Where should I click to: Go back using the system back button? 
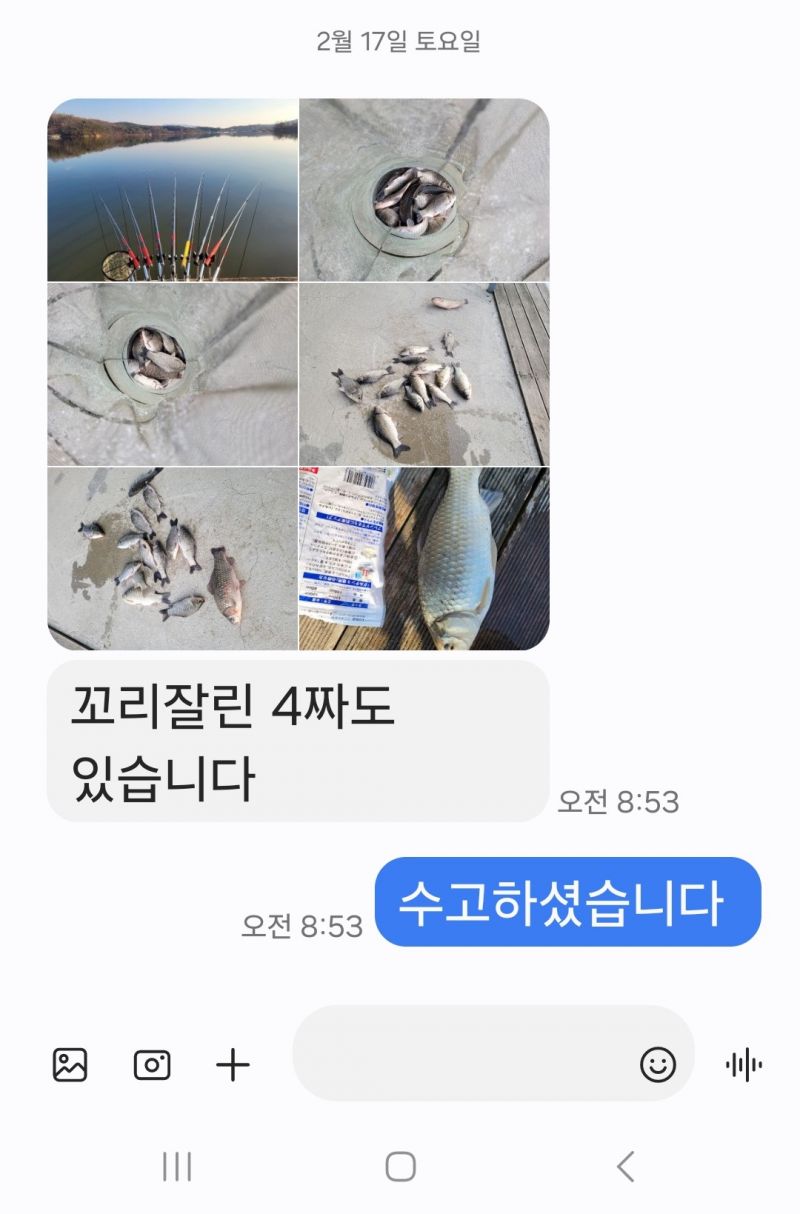(626, 1166)
